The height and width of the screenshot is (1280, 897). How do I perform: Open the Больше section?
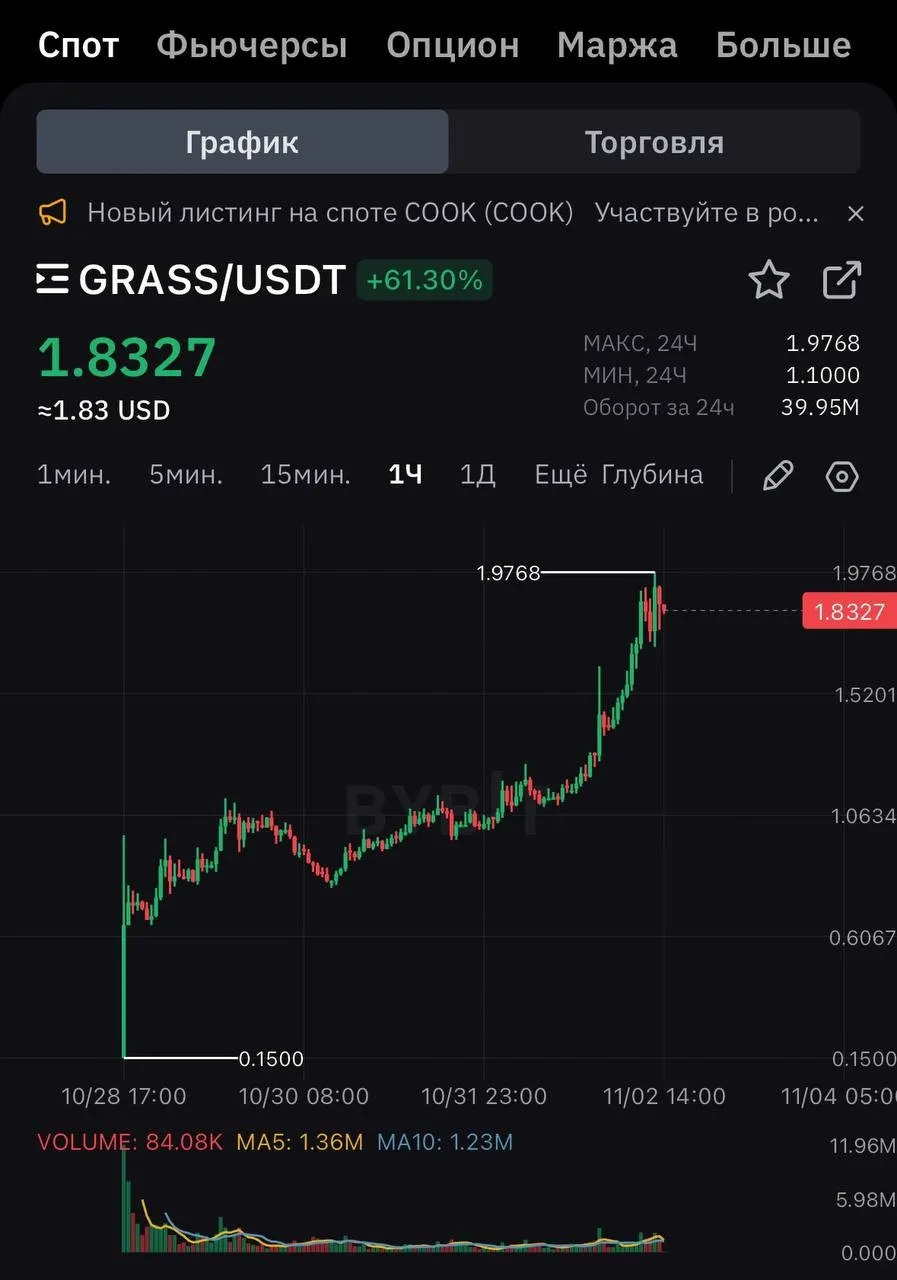click(x=783, y=45)
